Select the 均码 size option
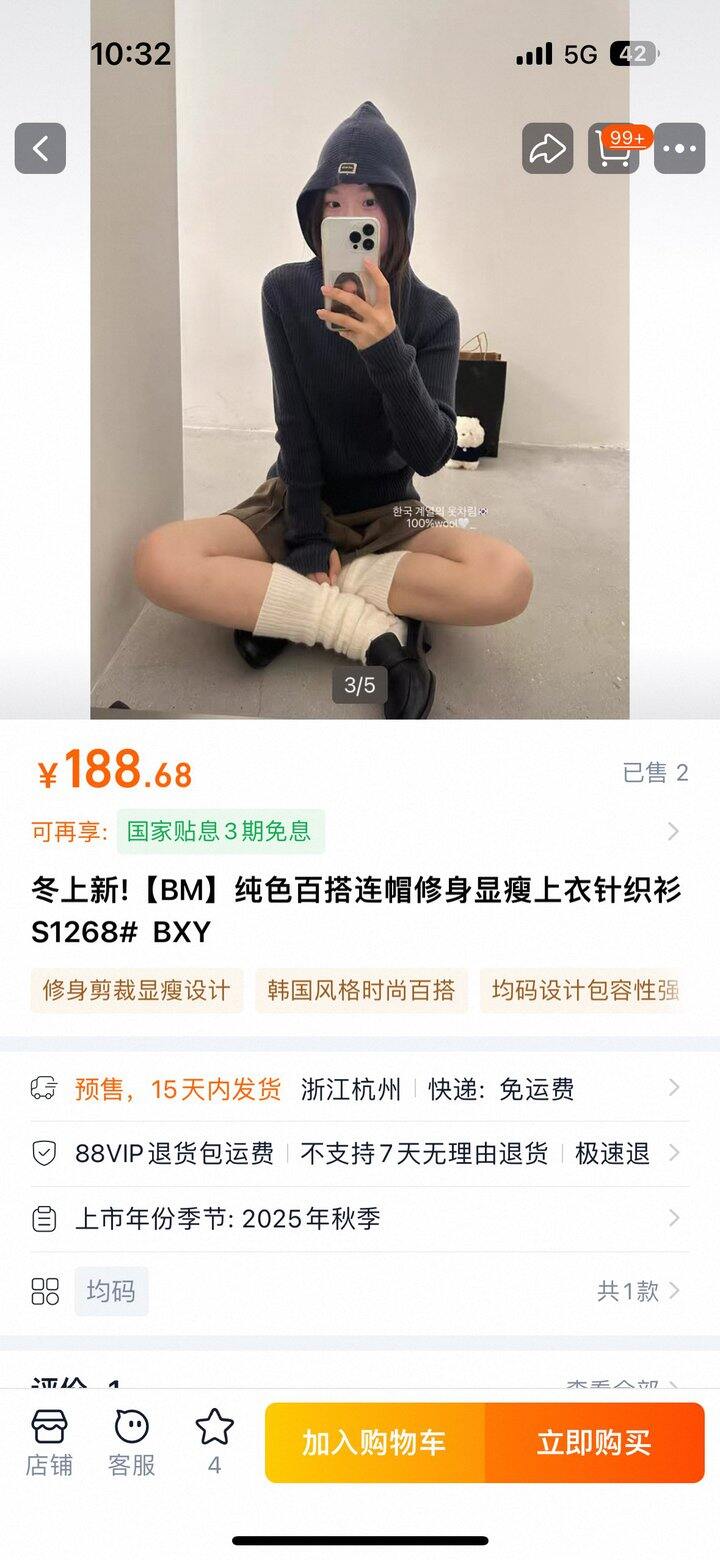Image resolution: width=720 pixels, height=1560 pixels. tap(111, 1291)
